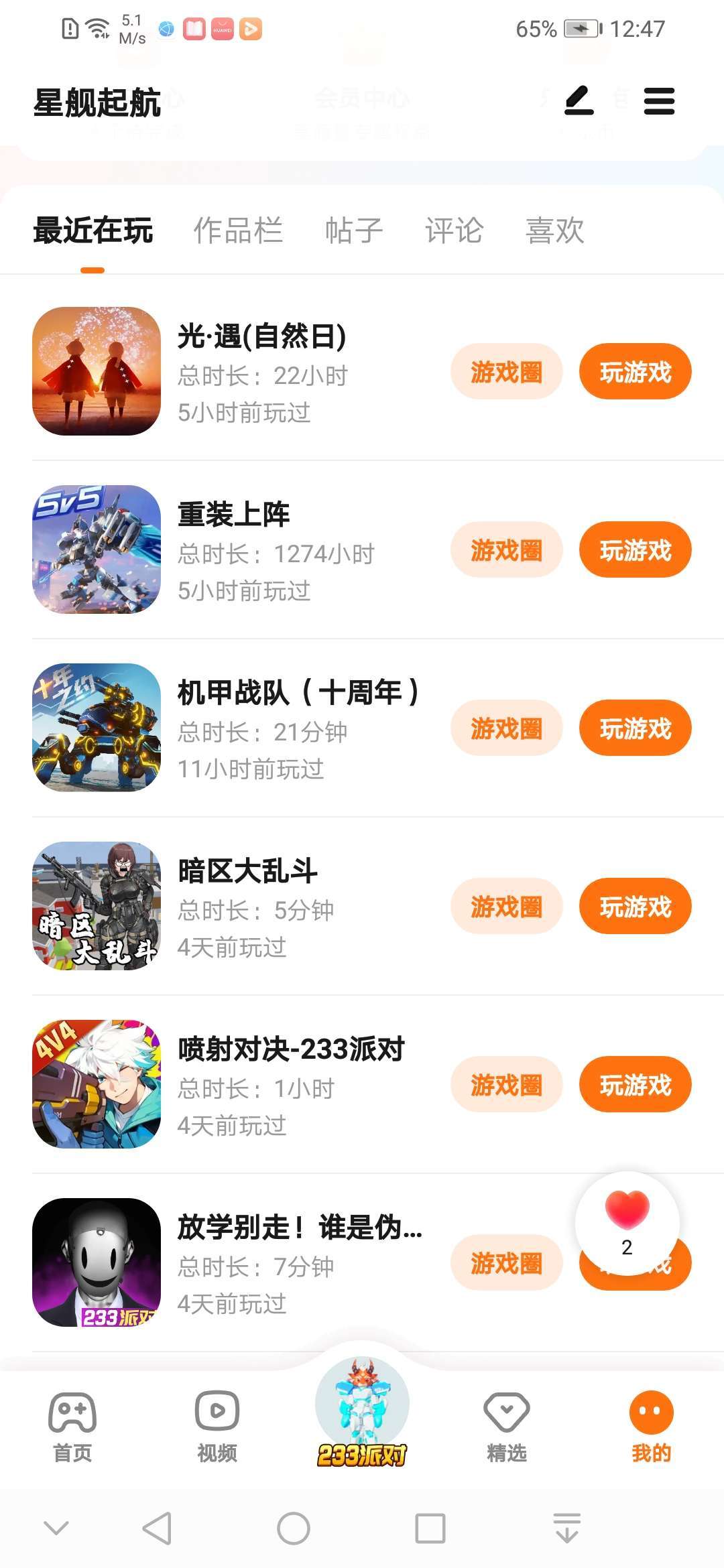Viewport: 724px width, 1568px height.
Task: Tap the system back button
Action: pyautogui.click(x=158, y=1528)
